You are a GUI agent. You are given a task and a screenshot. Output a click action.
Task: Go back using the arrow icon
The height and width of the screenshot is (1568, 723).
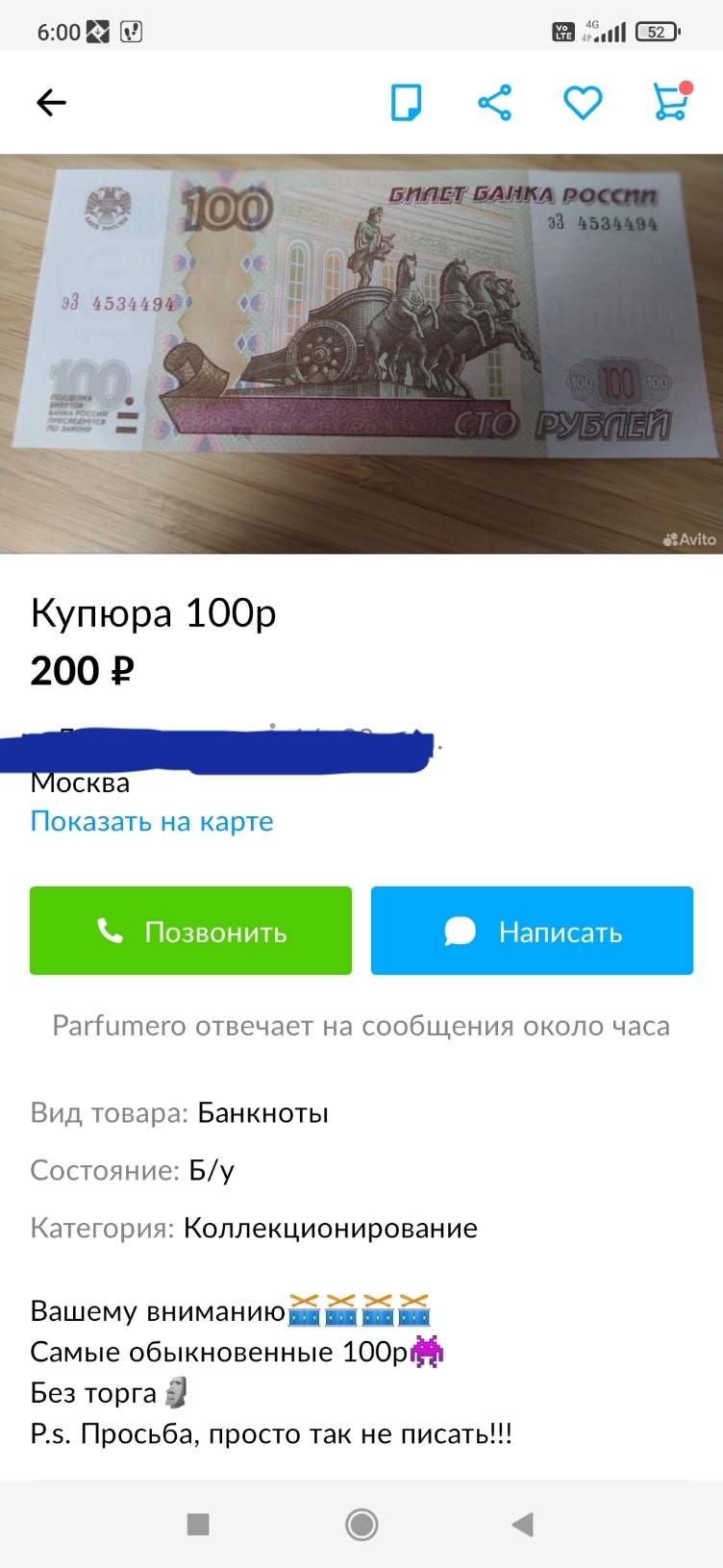51,102
